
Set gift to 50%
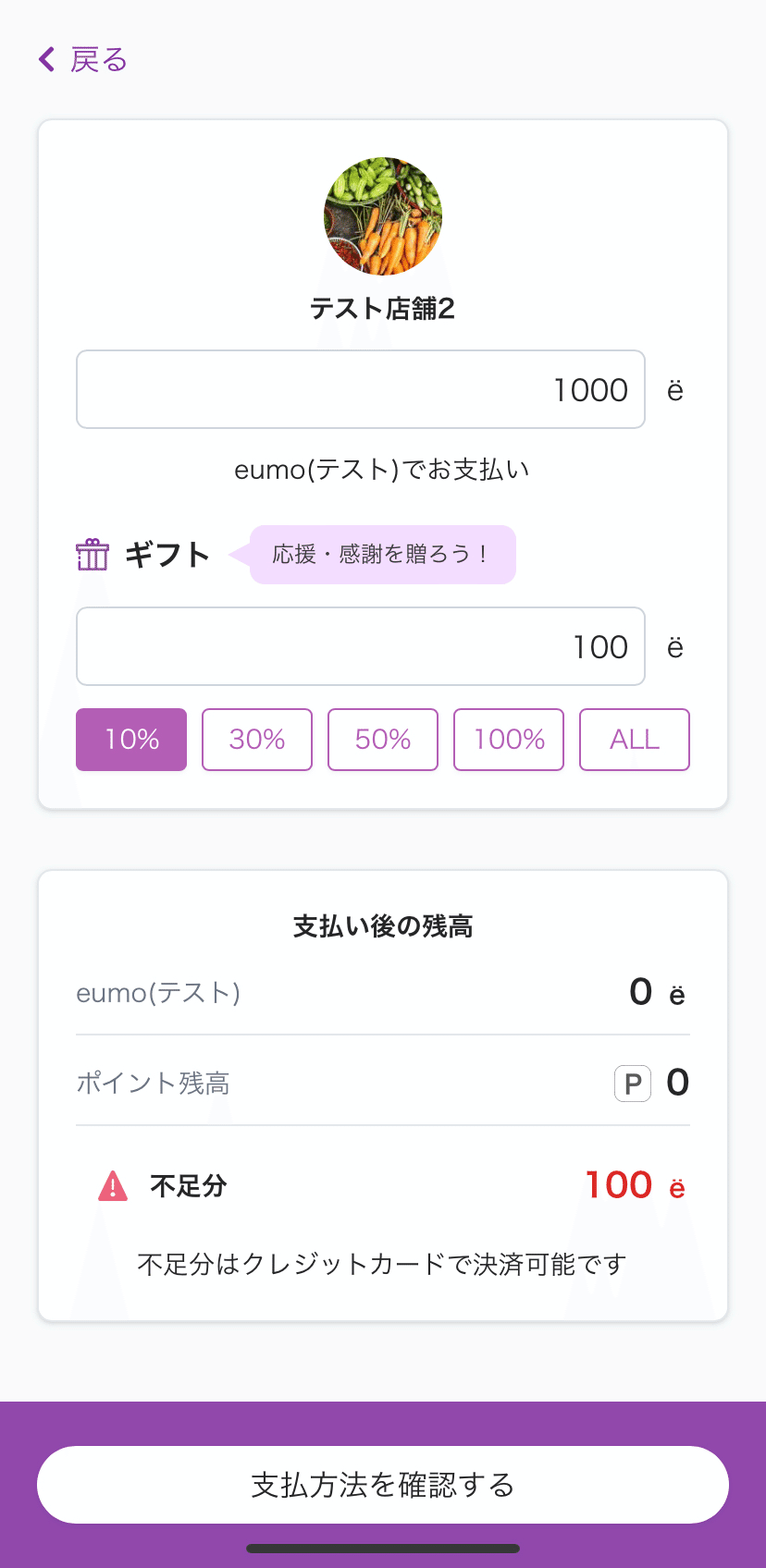point(383,740)
